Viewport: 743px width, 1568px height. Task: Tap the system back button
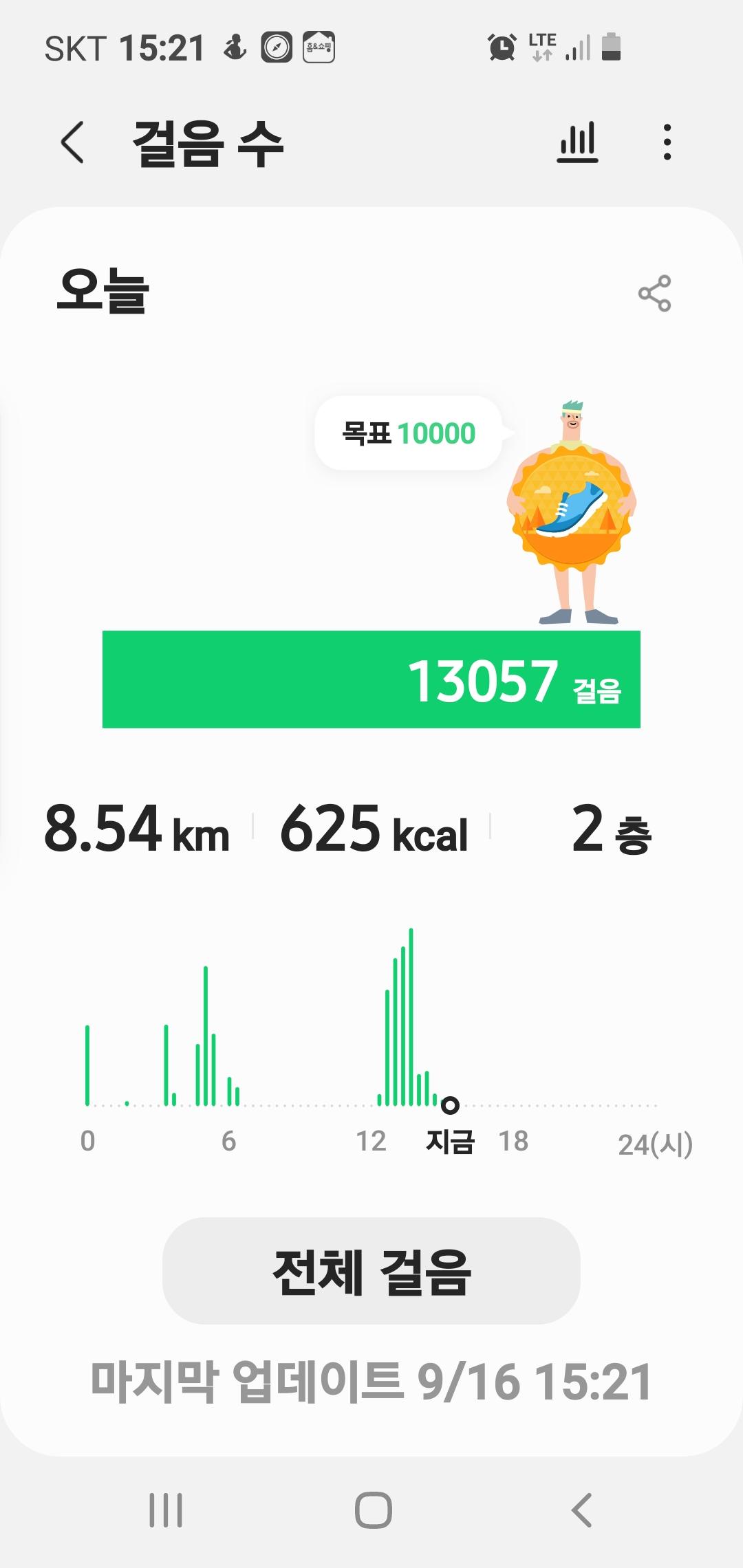coord(581,1510)
